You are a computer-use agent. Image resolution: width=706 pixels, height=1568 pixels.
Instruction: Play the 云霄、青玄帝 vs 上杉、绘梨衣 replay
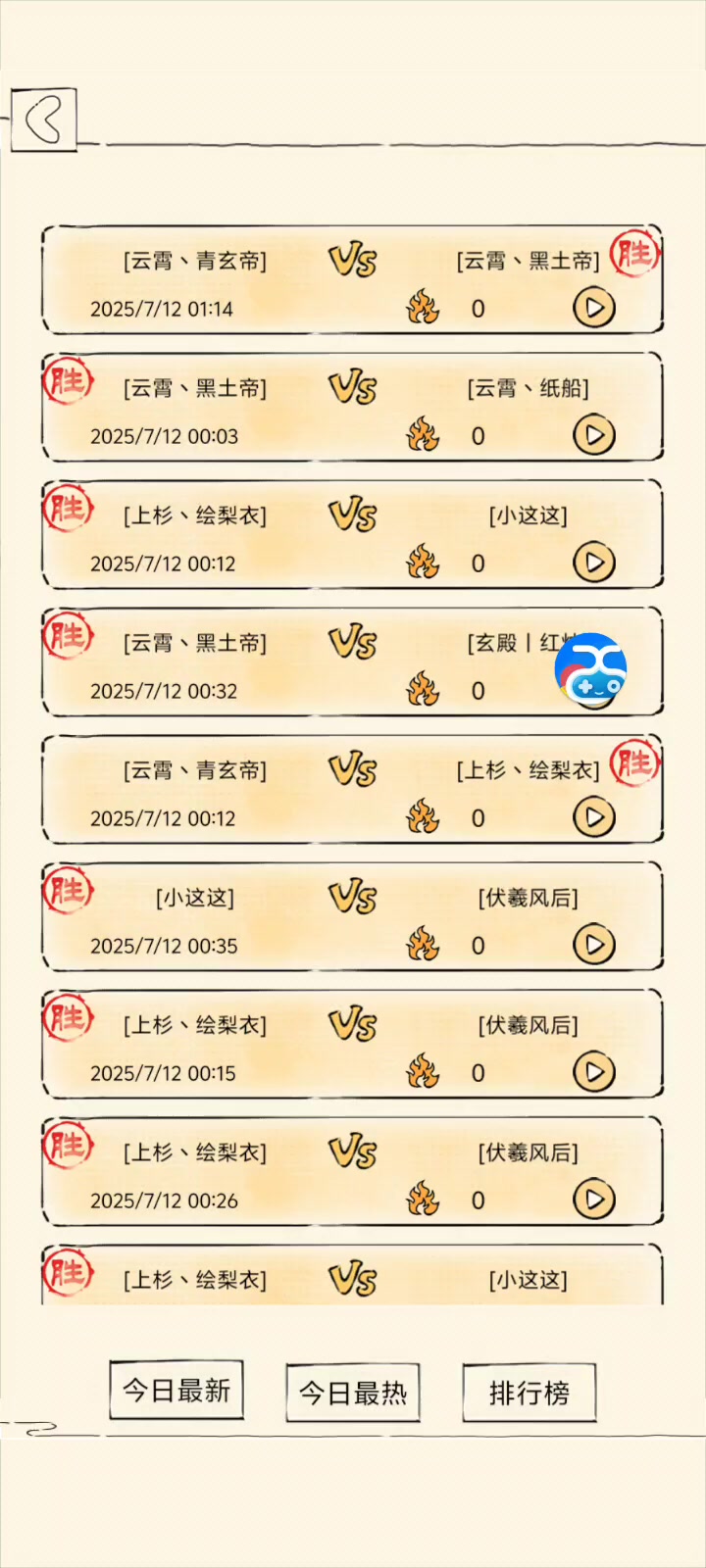(594, 817)
